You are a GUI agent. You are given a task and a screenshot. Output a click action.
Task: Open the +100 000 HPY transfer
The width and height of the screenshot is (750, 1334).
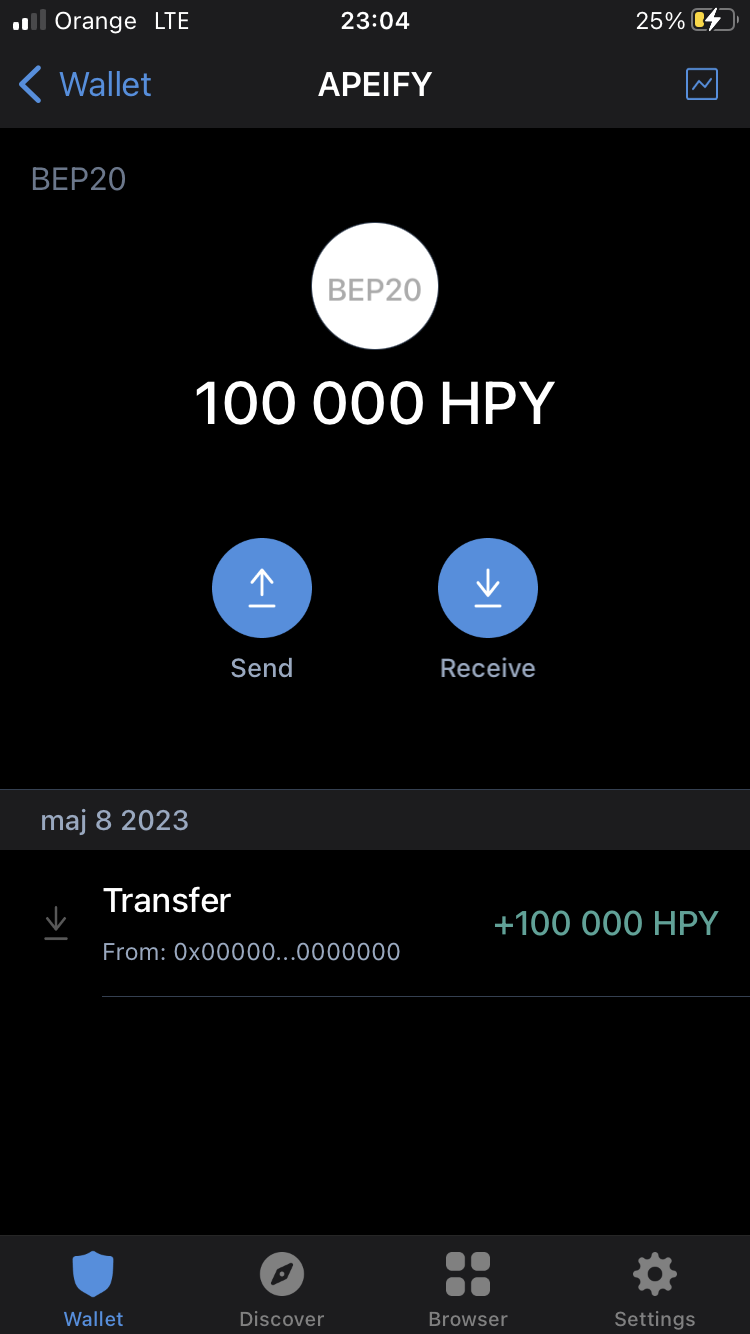click(375, 923)
